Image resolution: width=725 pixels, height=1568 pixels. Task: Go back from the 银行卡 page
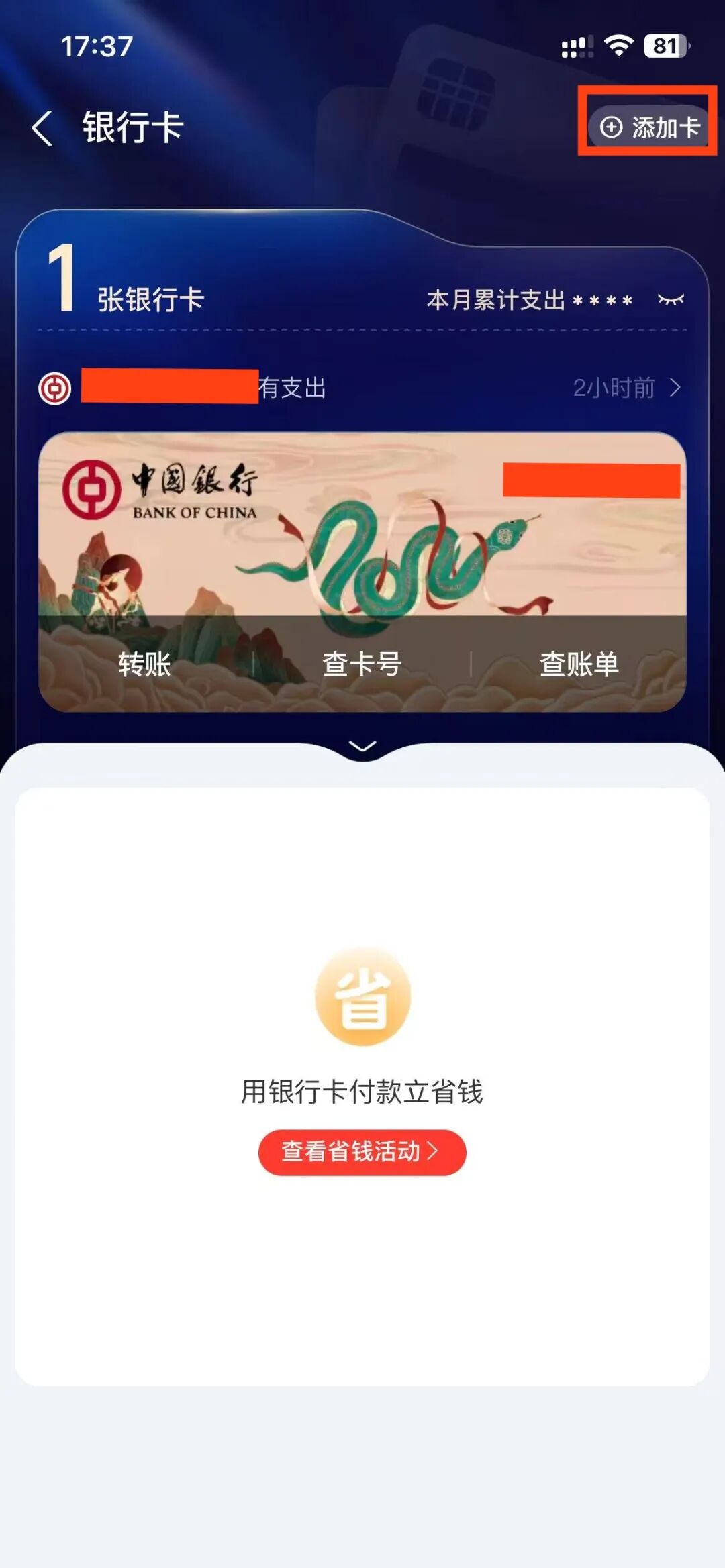click(42, 127)
